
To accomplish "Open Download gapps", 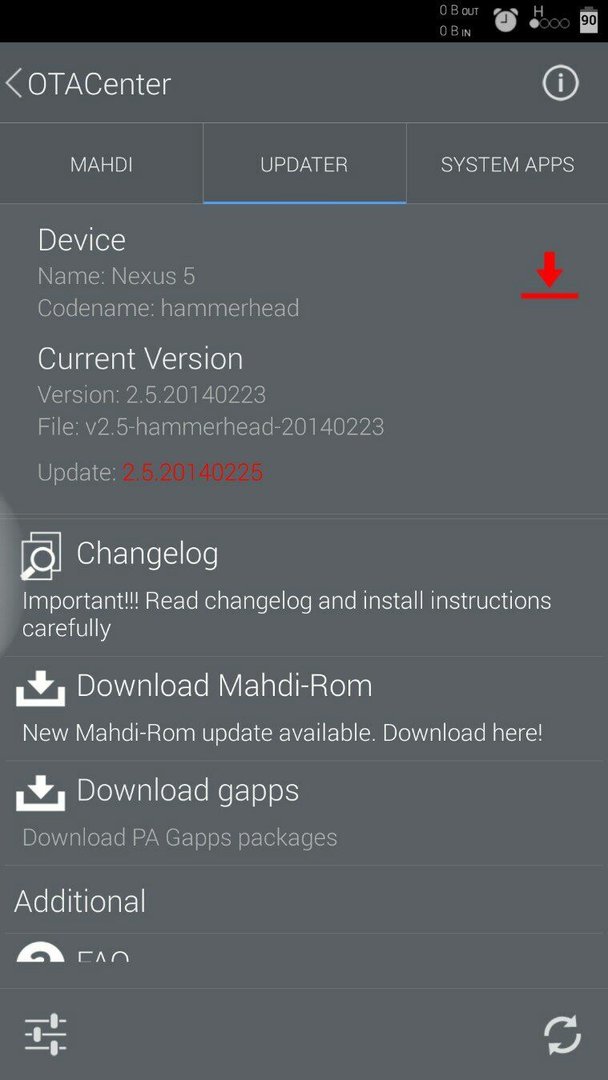I will (x=187, y=791).
